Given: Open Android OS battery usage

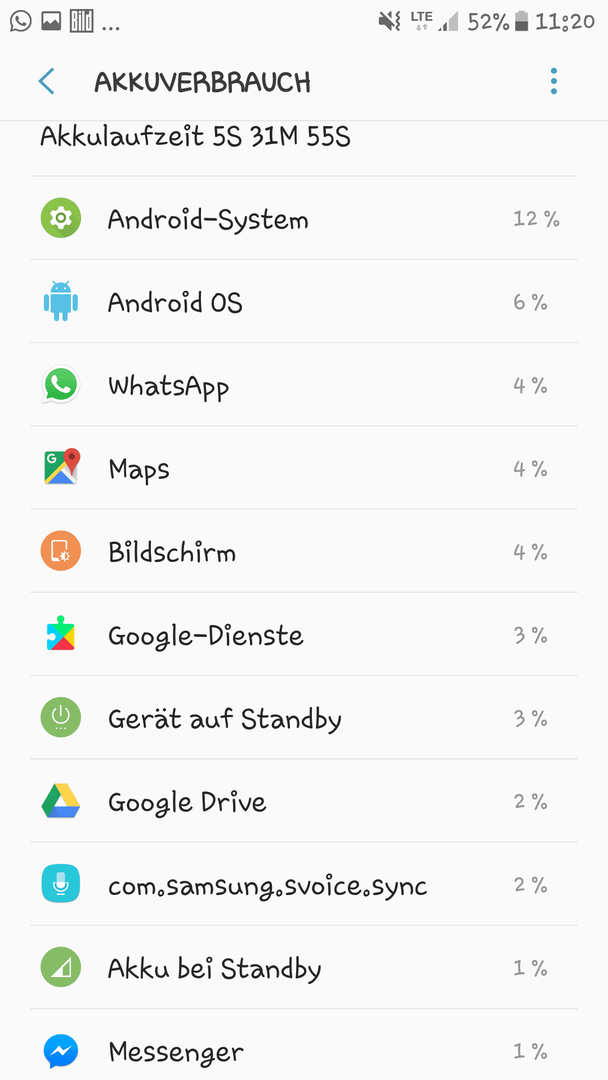Looking at the screenshot, I should point(304,302).
